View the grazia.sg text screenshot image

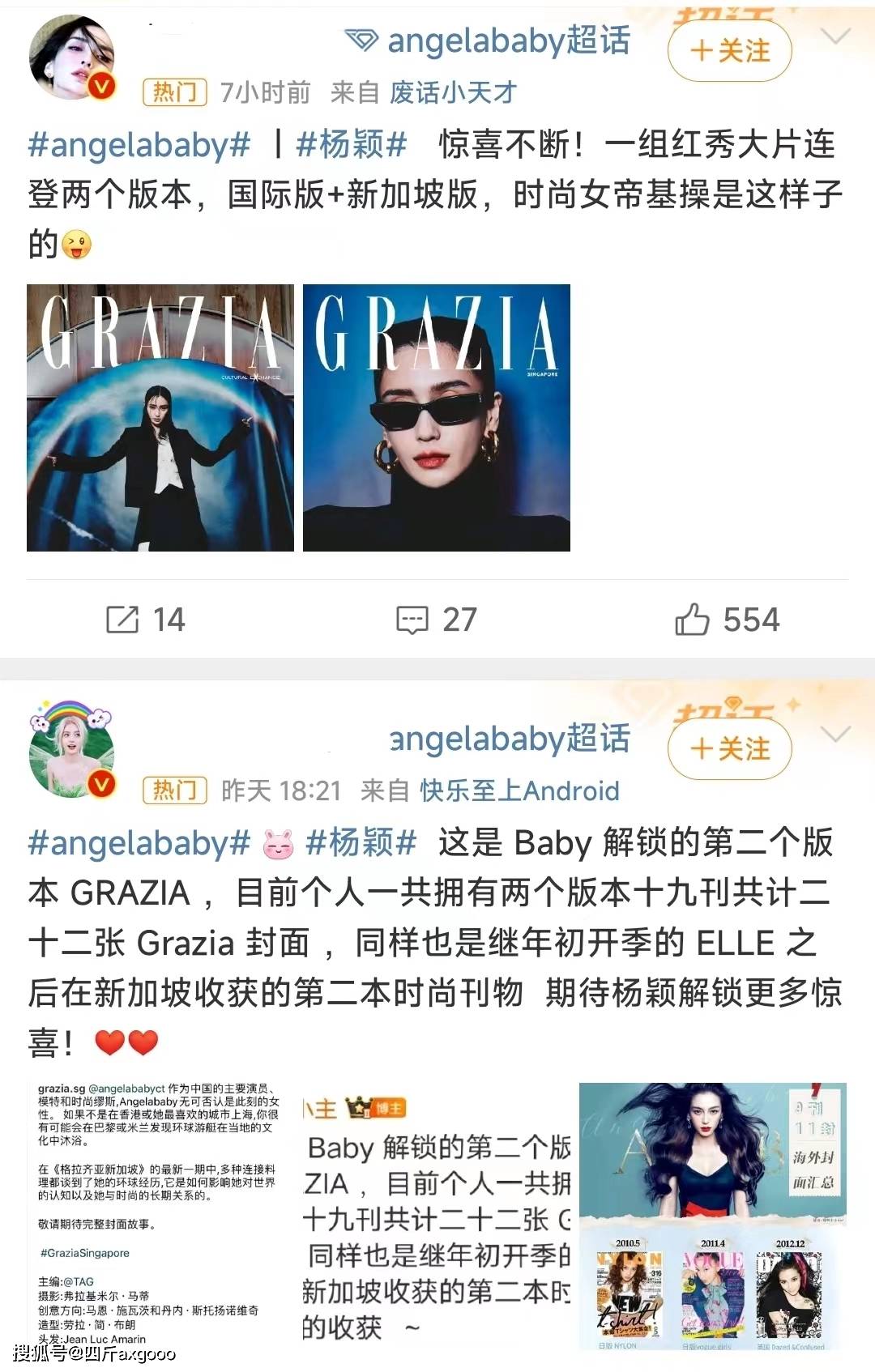160,1216
